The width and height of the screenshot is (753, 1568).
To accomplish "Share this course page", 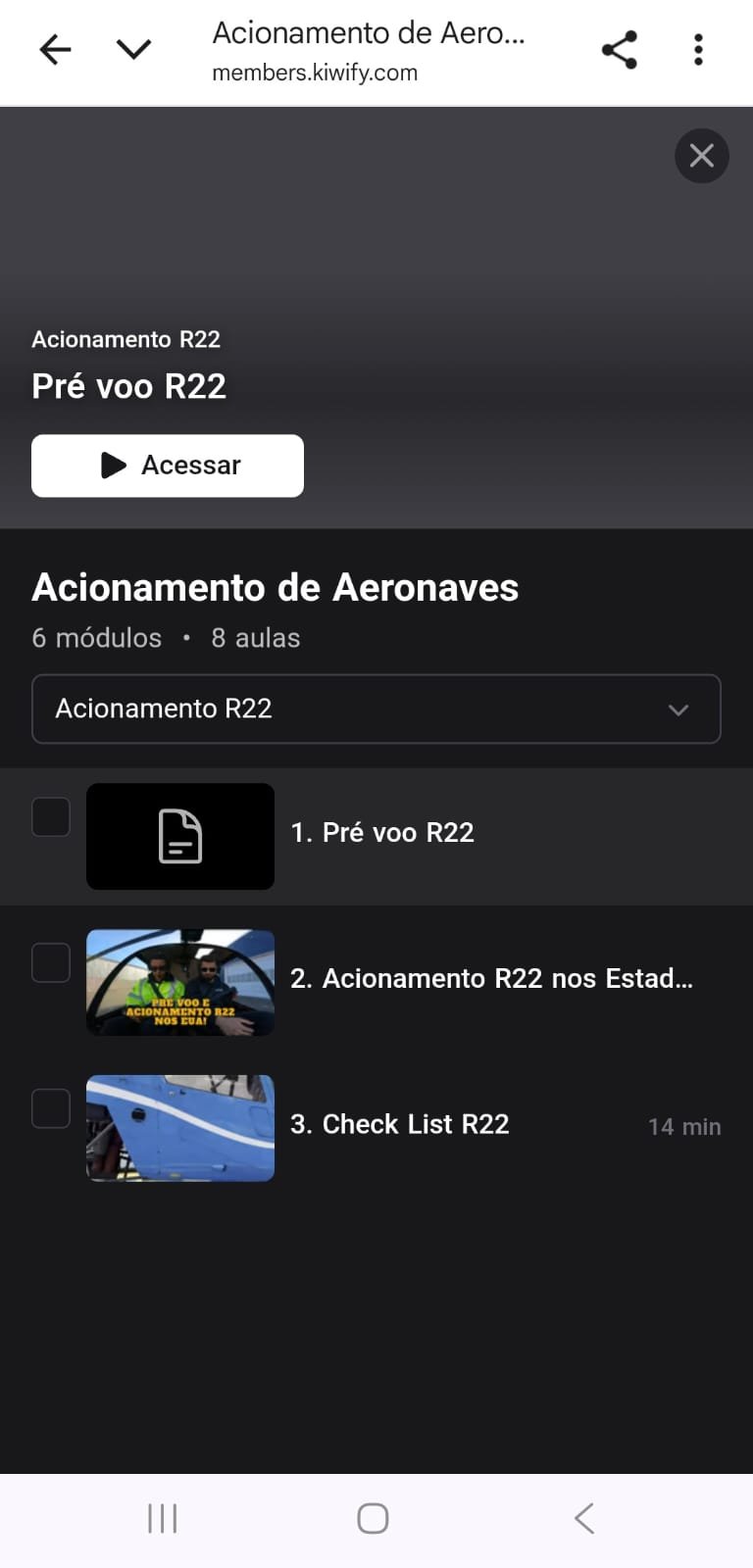I will coord(619,50).
